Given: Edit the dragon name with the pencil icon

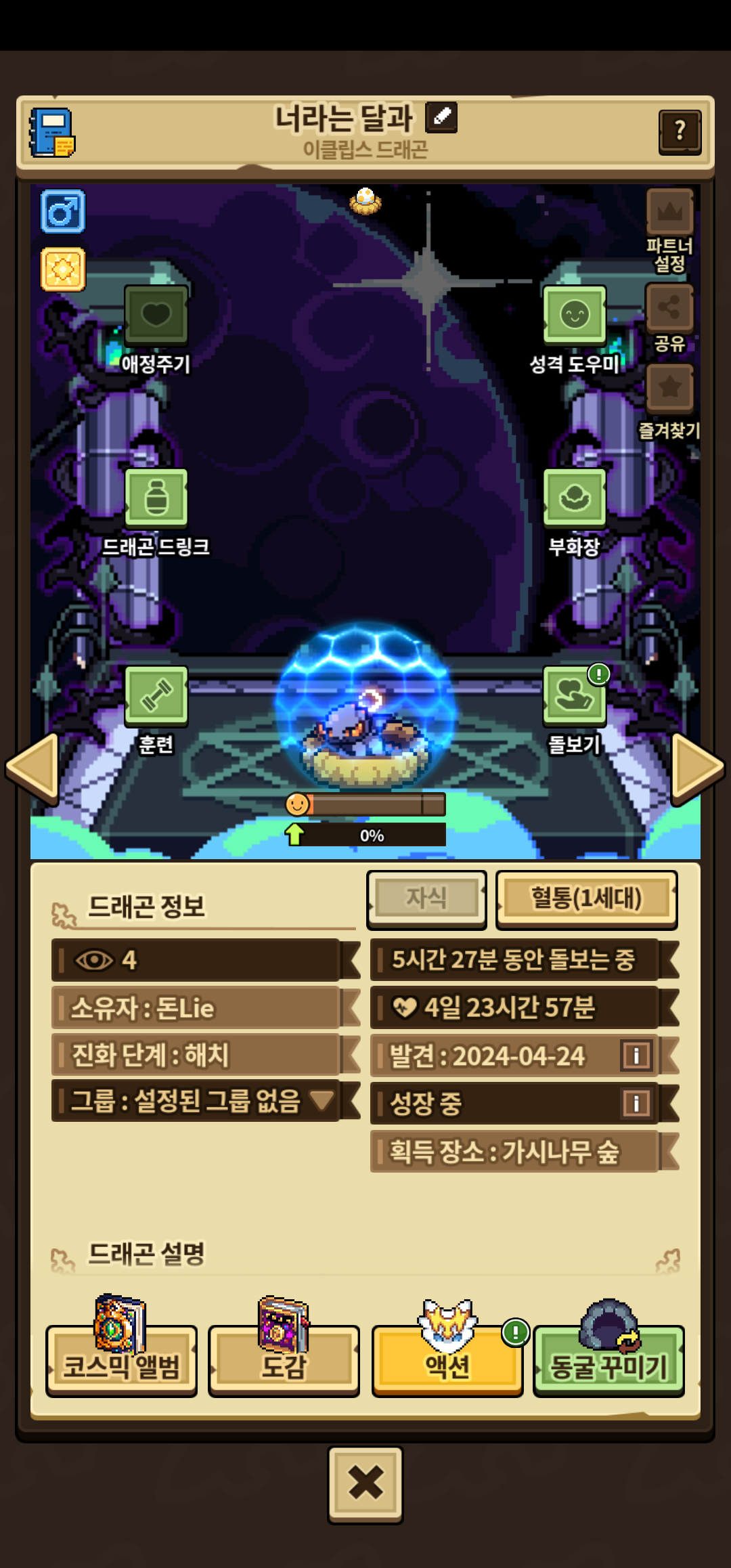Looking at the screenshot, I should (441, 117).
